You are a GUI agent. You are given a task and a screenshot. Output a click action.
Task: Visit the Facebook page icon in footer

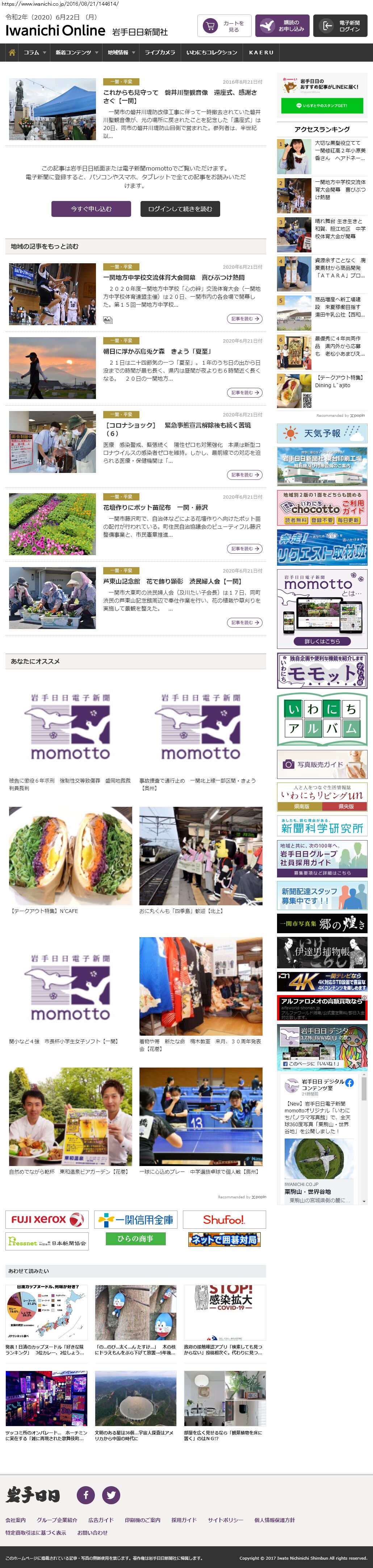[86, 1494]
